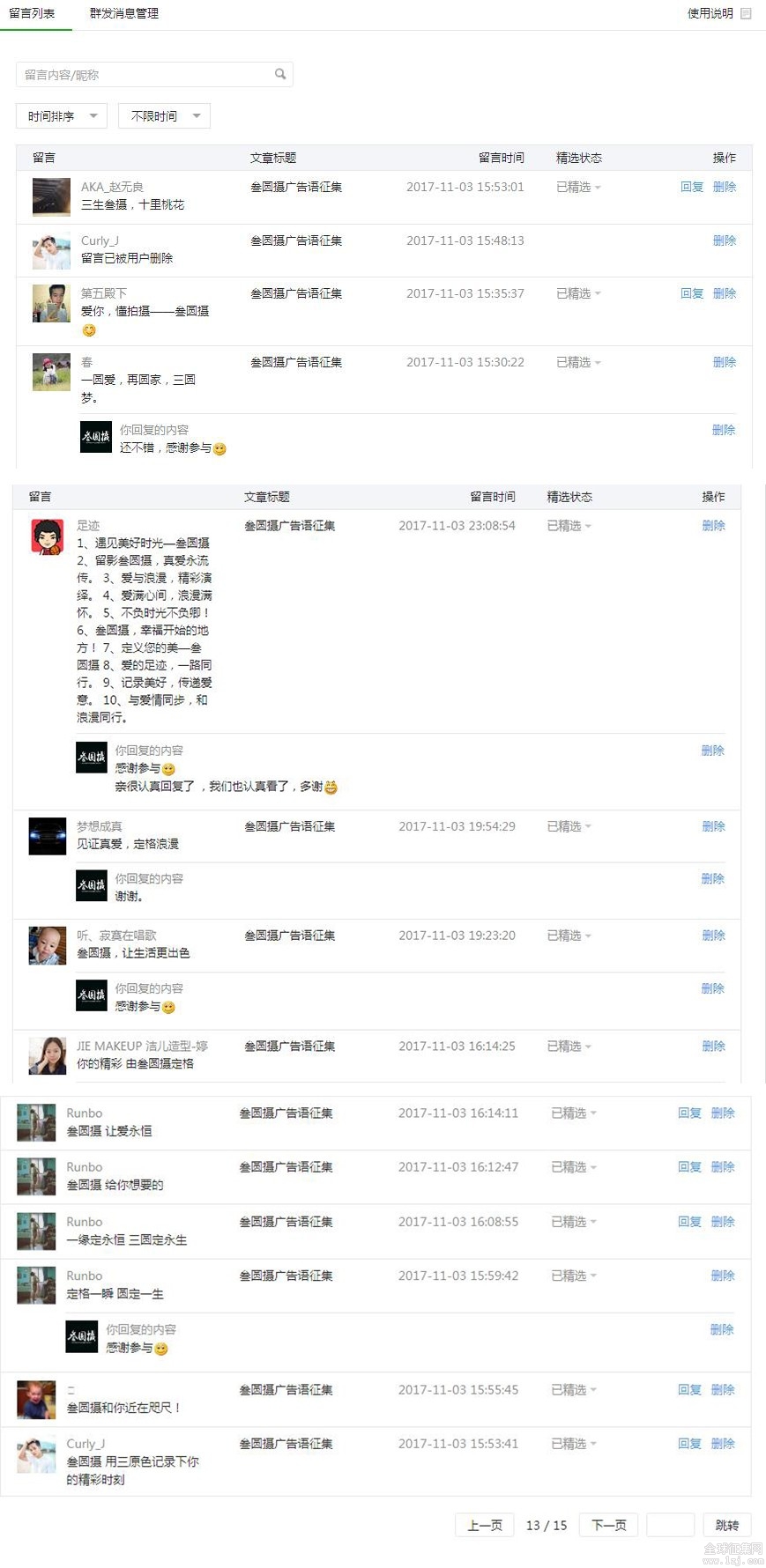Screen dimensions: 766x1568
Task: Delete the comment 叁圆摄和你近在咫尺
Action: (x=723, y=1390)
